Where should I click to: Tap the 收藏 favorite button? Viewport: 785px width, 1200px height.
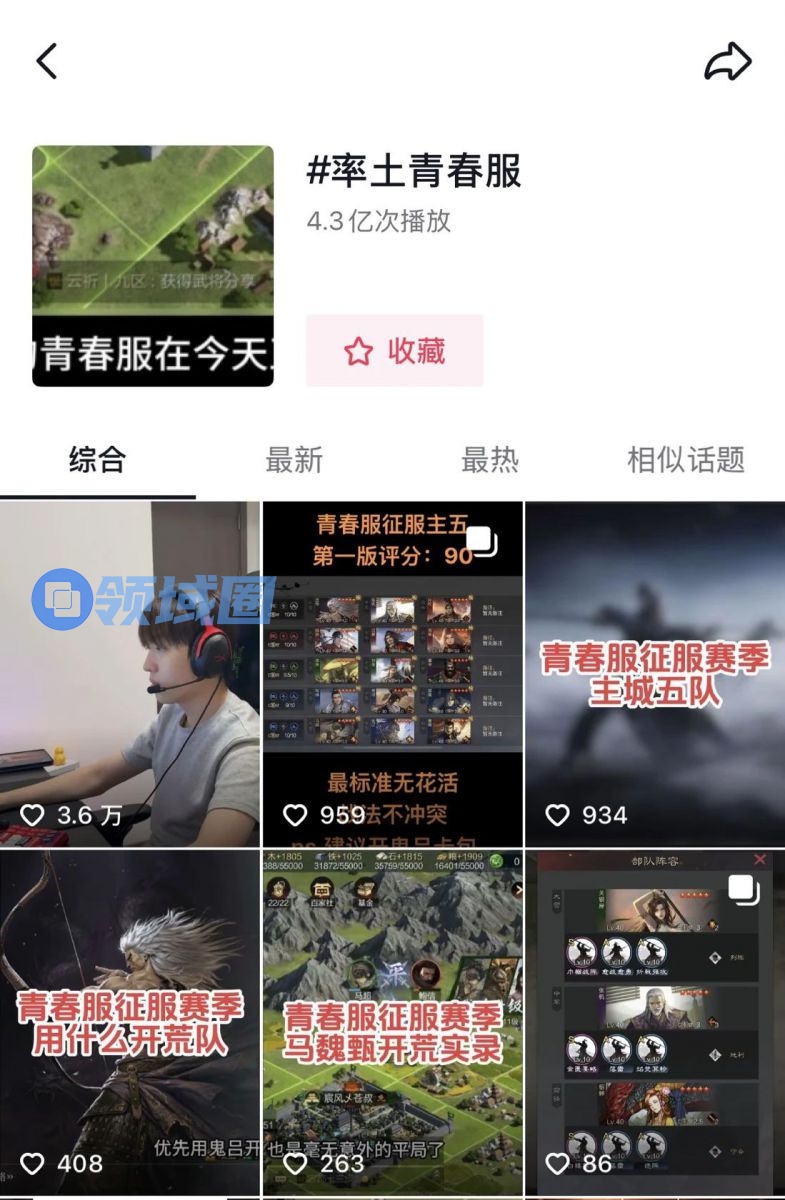394,351
